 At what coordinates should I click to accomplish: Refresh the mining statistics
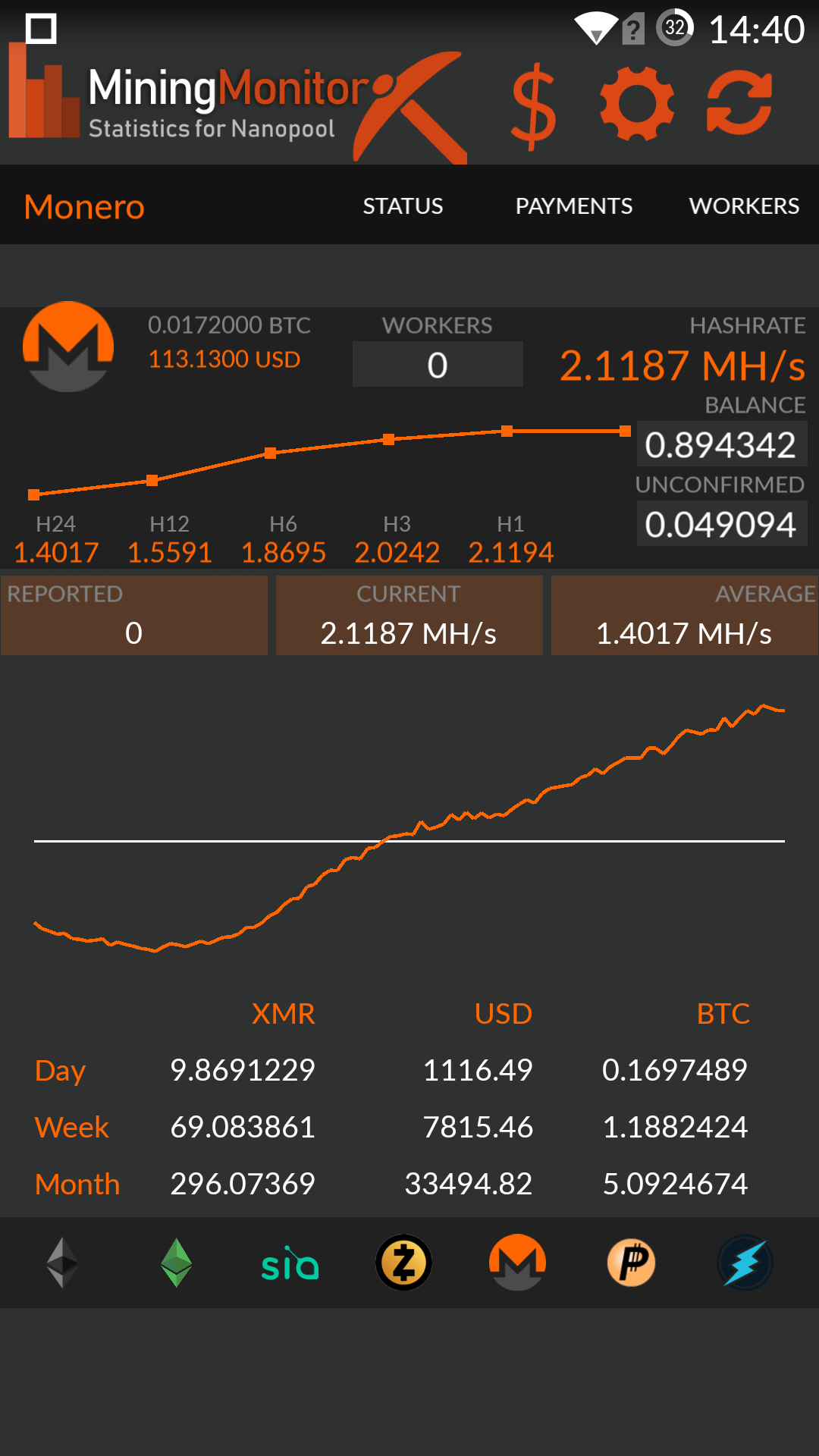[x=740, y=104]
